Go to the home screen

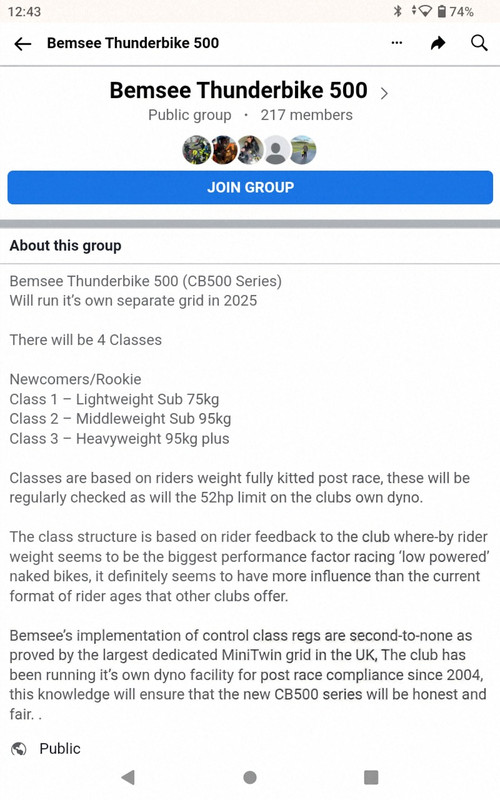pyautogui.click(x=249, y=777)
